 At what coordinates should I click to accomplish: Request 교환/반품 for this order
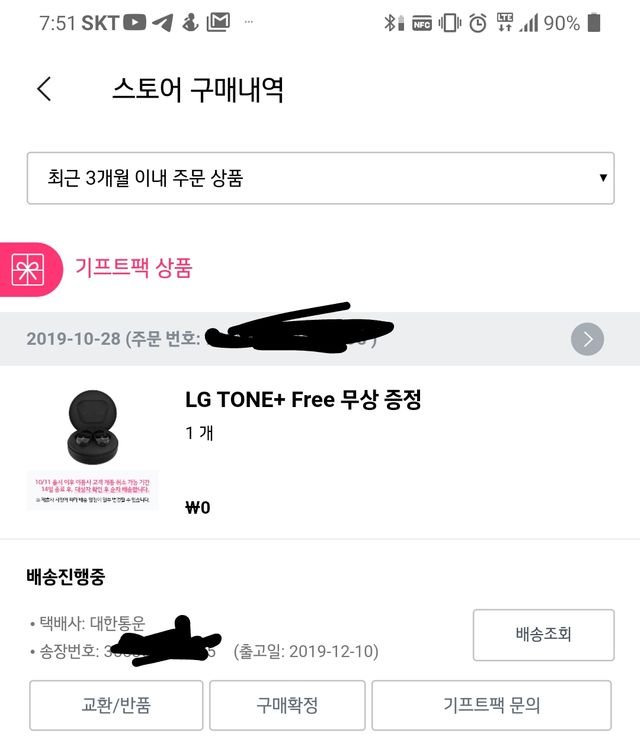[x=116, y=705]
